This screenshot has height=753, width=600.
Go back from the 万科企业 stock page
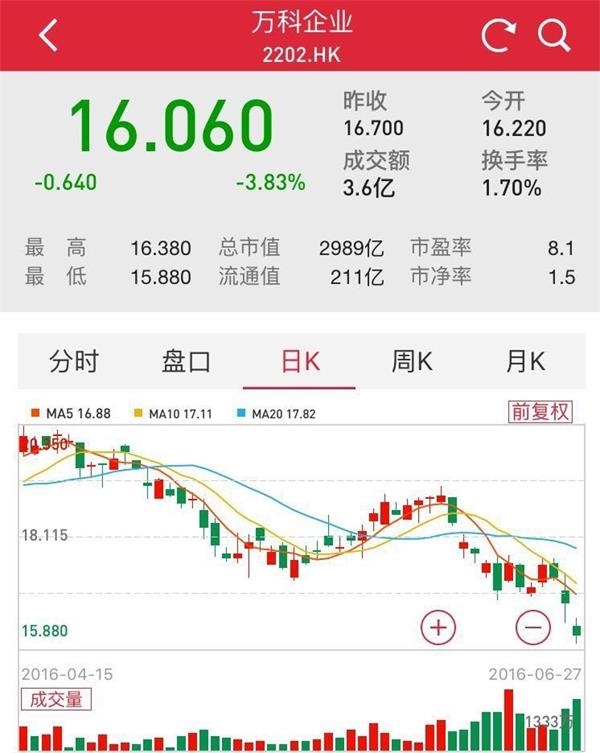[47, 36]
